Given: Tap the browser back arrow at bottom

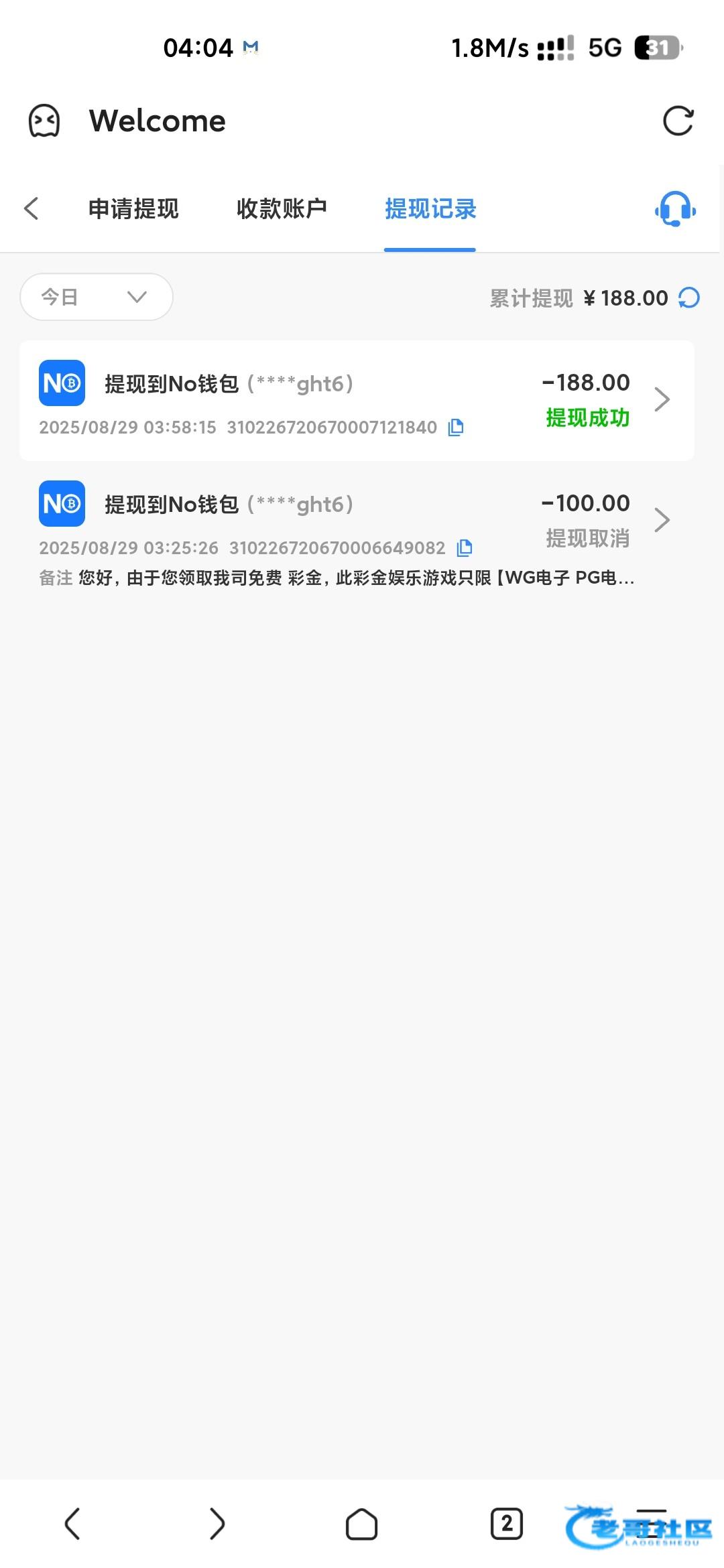Looking at the screenshot, I should pyautogui.click(x=72, y=1524).
